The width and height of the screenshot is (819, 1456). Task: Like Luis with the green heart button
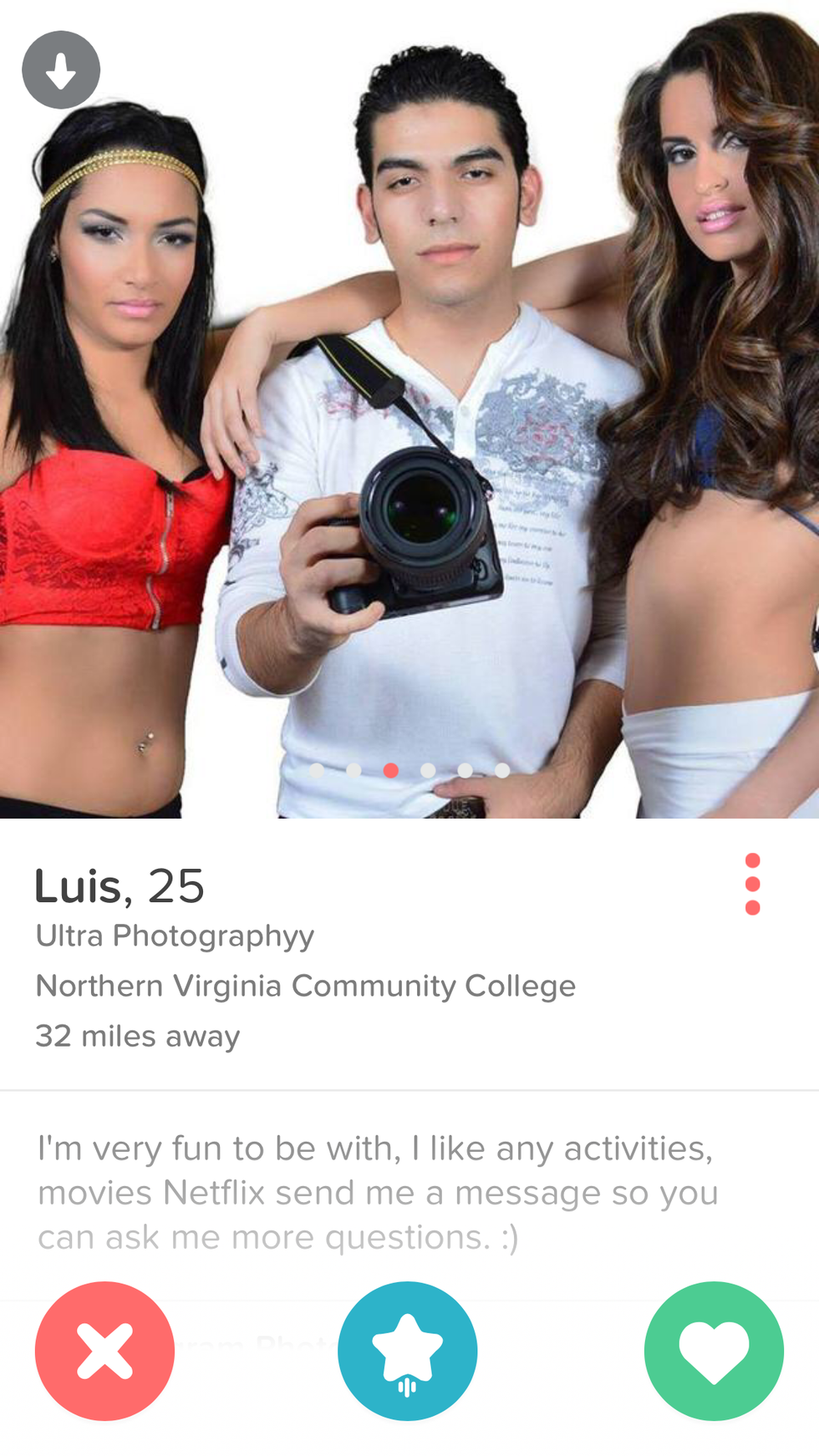tap(714, 1350)
